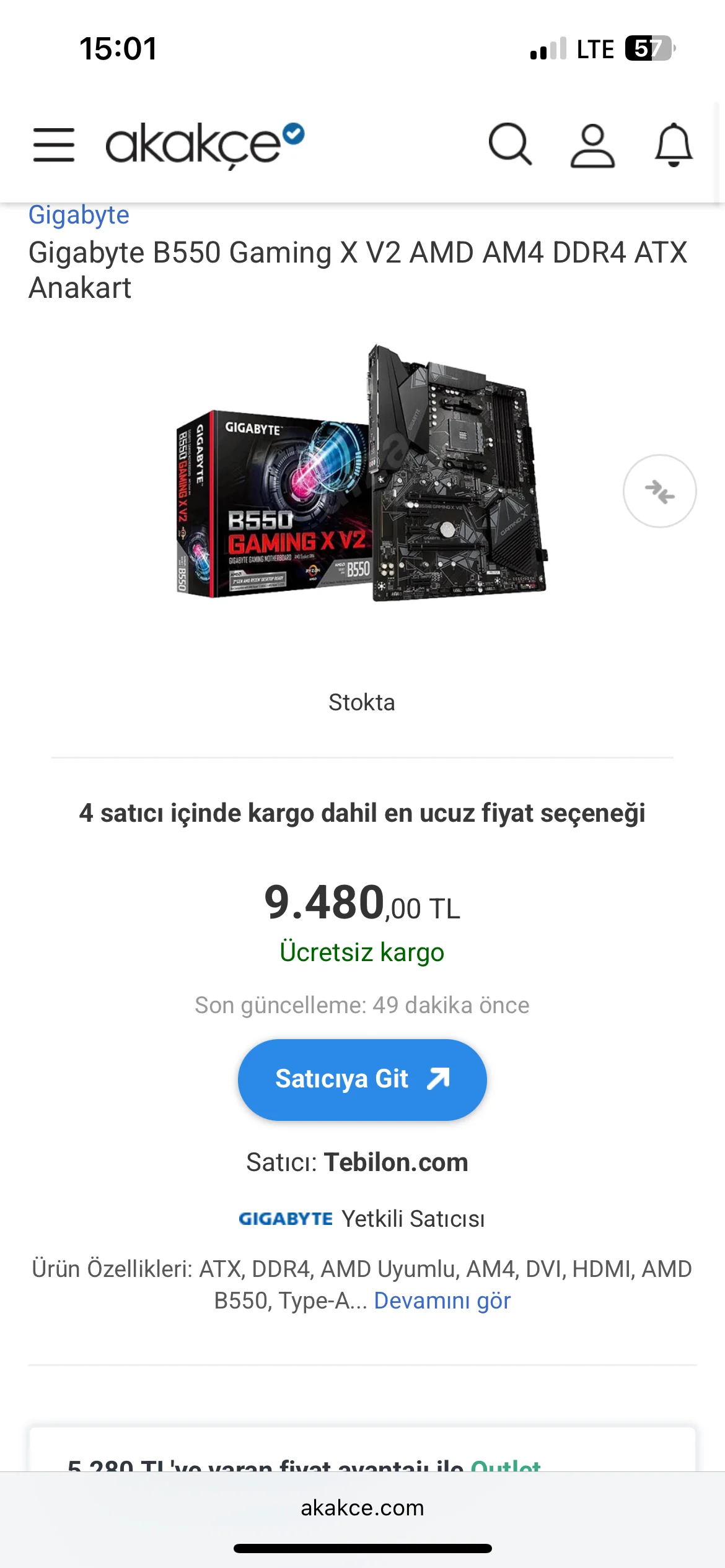Open the search icon
725x1568 pixels.
coord(510,145)
